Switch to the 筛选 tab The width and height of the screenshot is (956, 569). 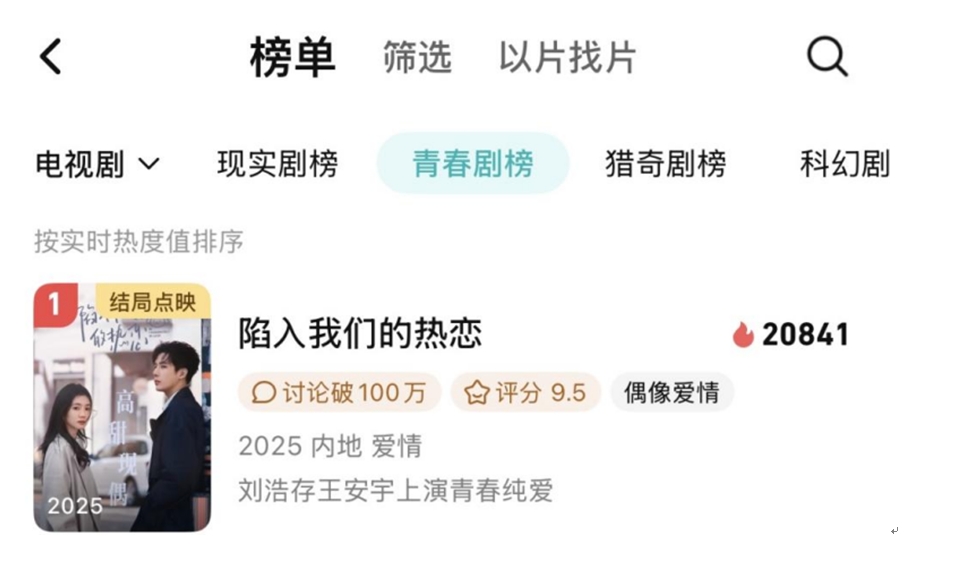pyautogui.click(x=417, y=58)
